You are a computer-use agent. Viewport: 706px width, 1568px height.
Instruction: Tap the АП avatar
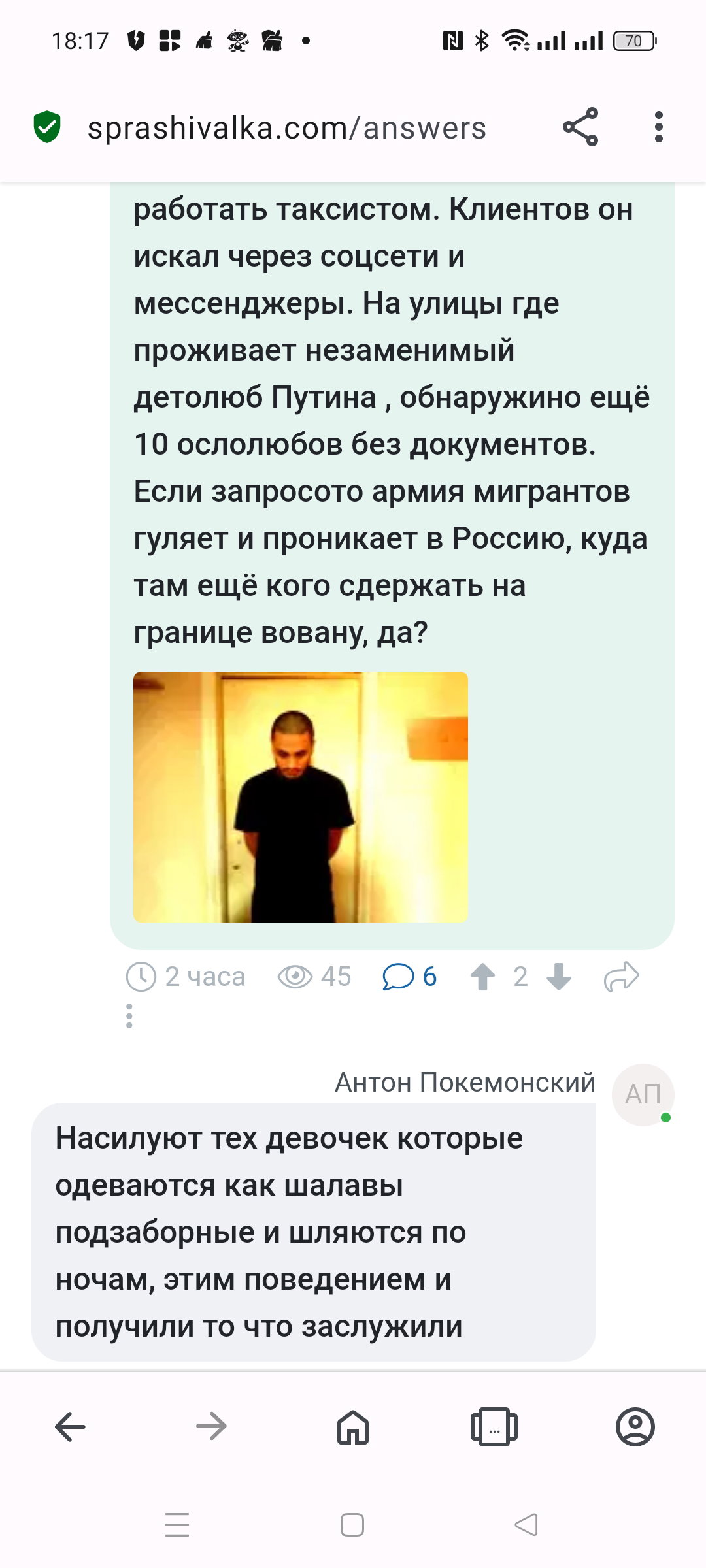click(x=643, y=1094)
